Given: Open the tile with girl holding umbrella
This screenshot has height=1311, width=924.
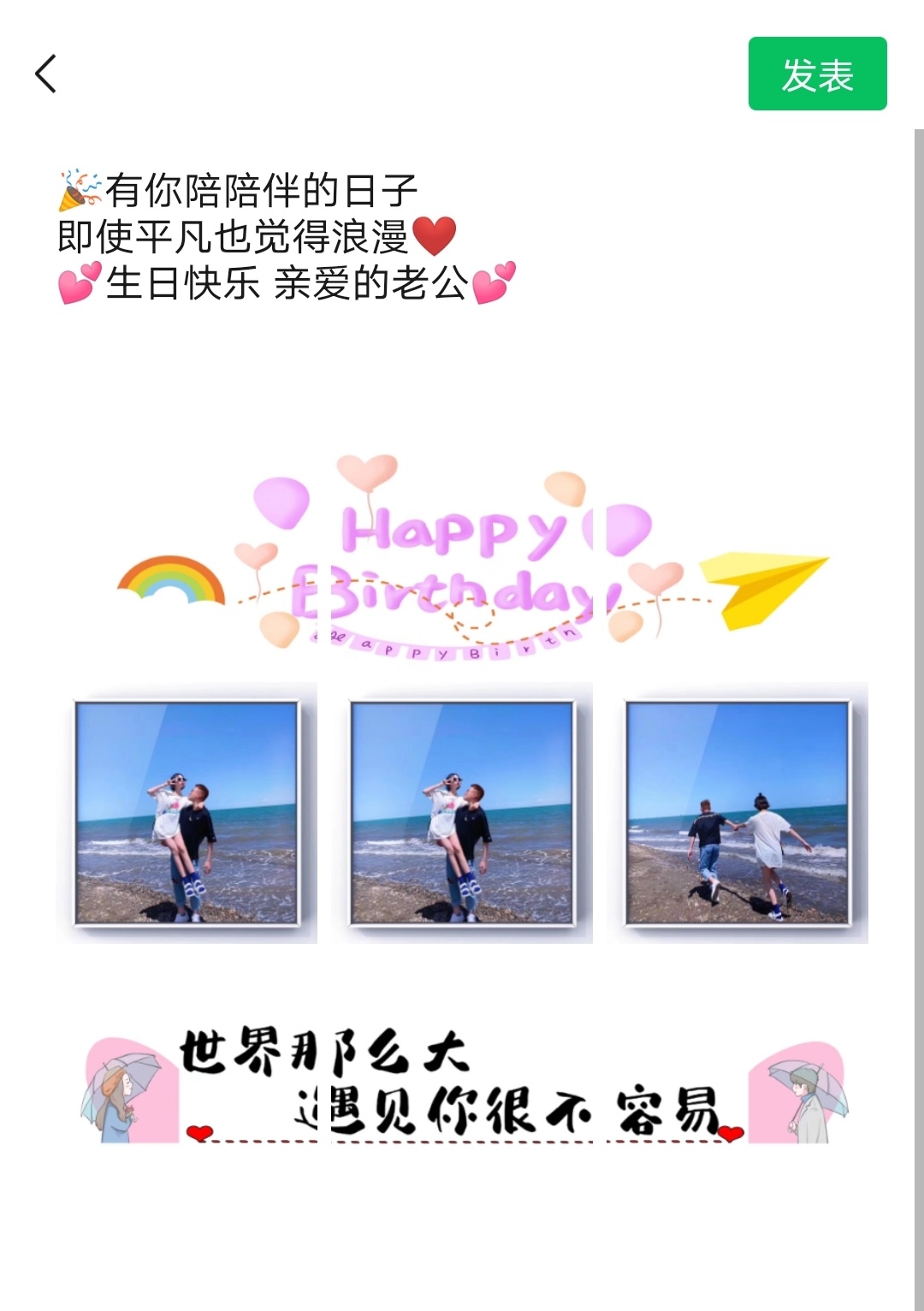Looking at the screenshot, I should (187, 1087).
